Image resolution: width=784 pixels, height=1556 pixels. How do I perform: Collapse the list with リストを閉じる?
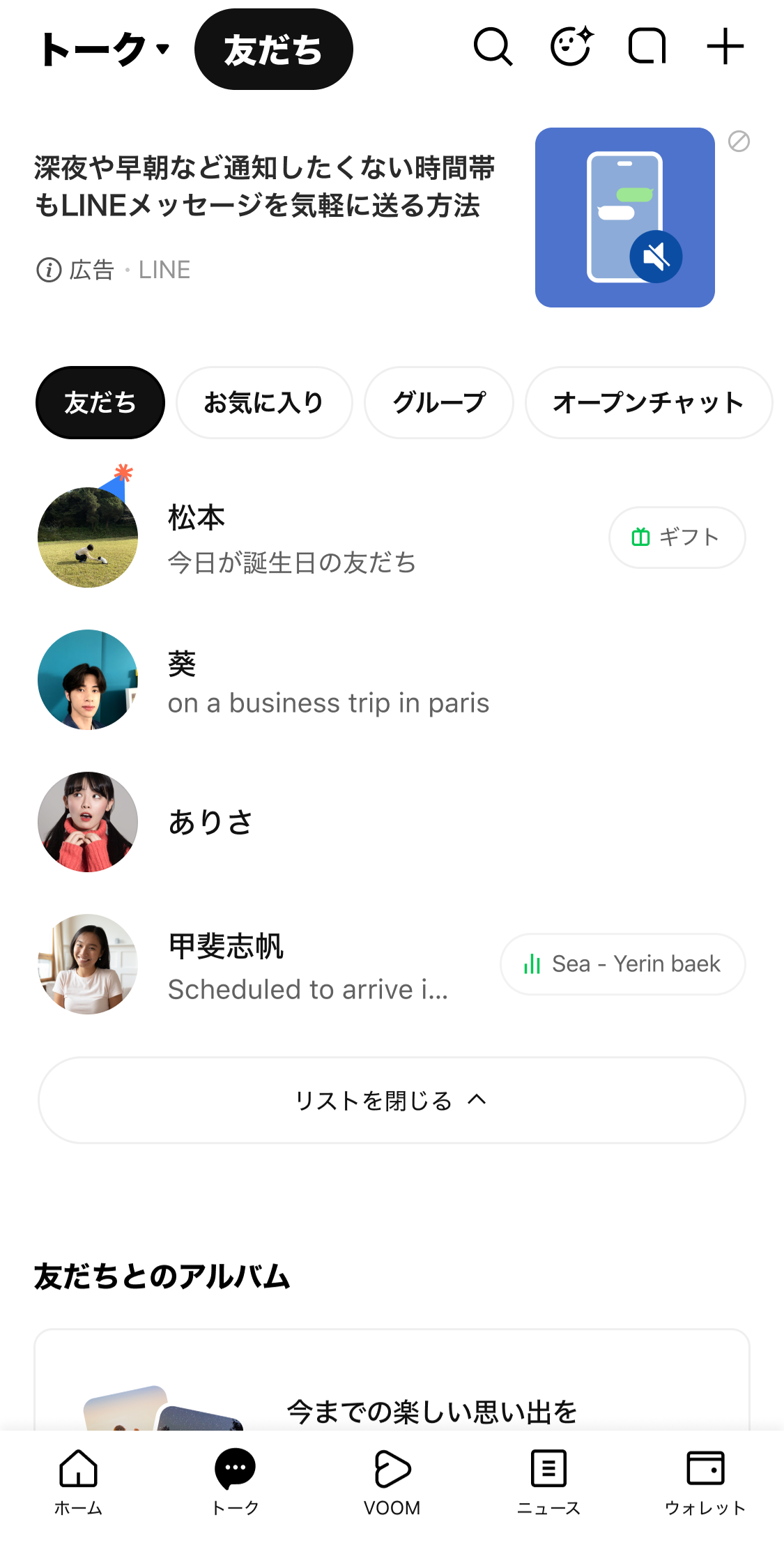pos(392,1100)
